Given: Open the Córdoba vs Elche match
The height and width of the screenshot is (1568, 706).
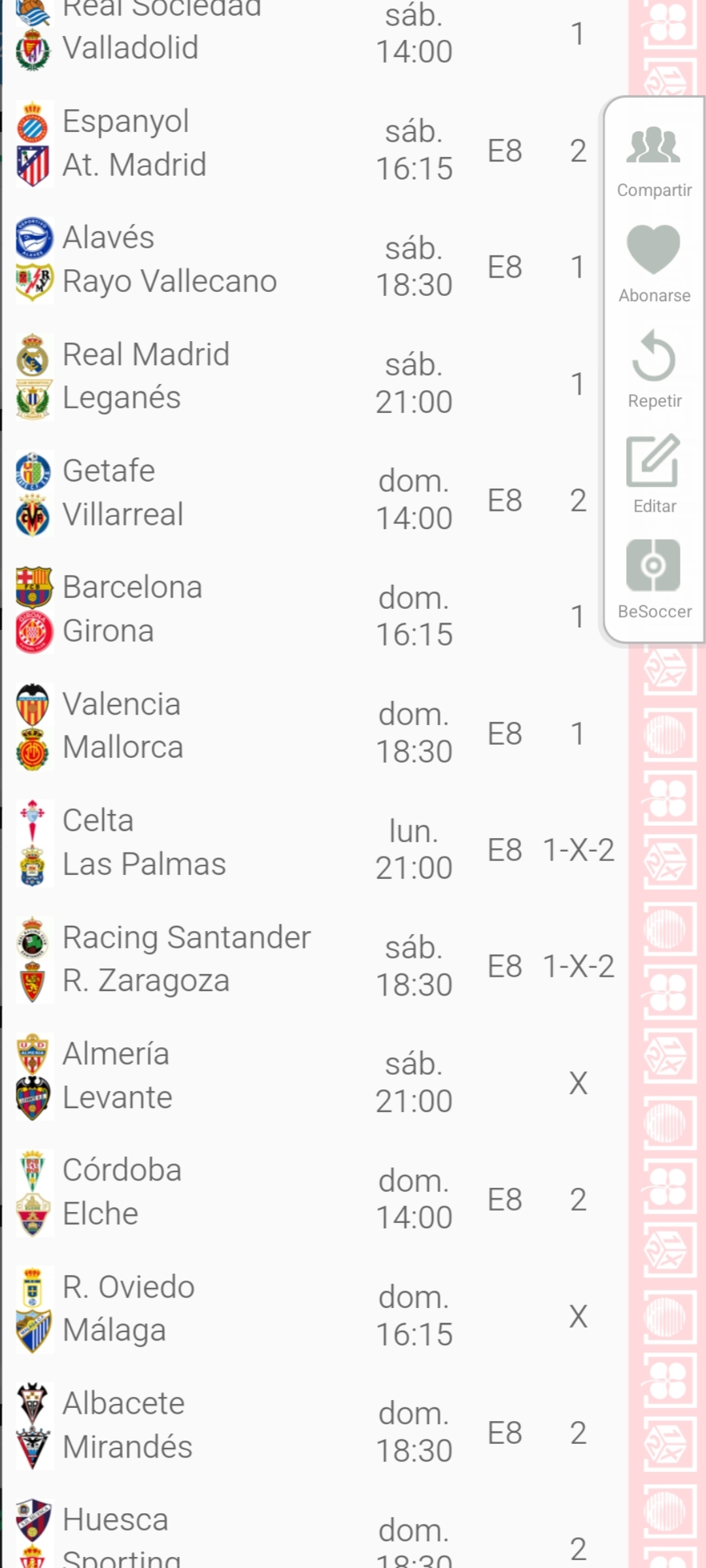Looking at the screenshot, I should (x=314, y=1200).
